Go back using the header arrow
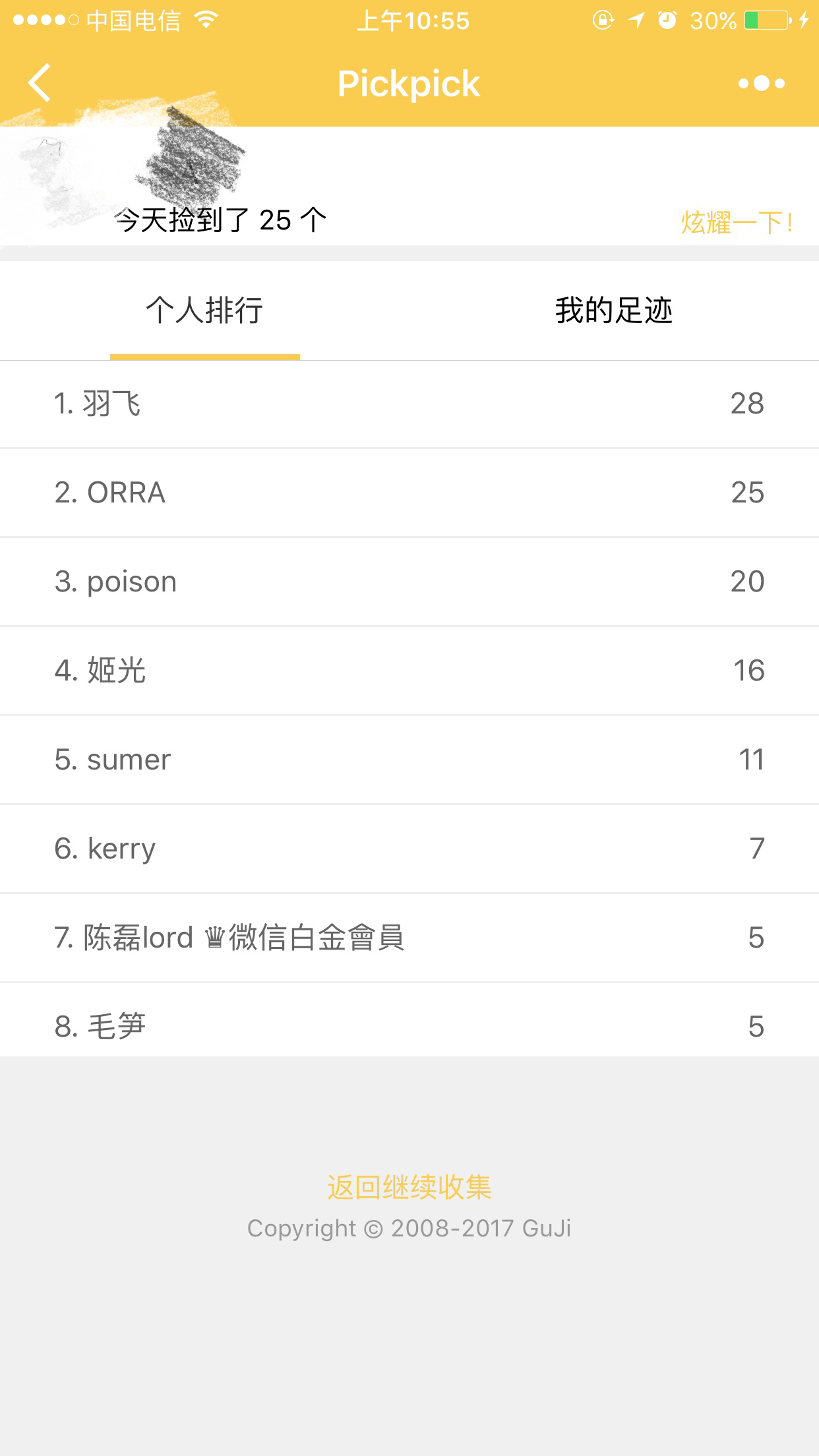 [40, 83]
